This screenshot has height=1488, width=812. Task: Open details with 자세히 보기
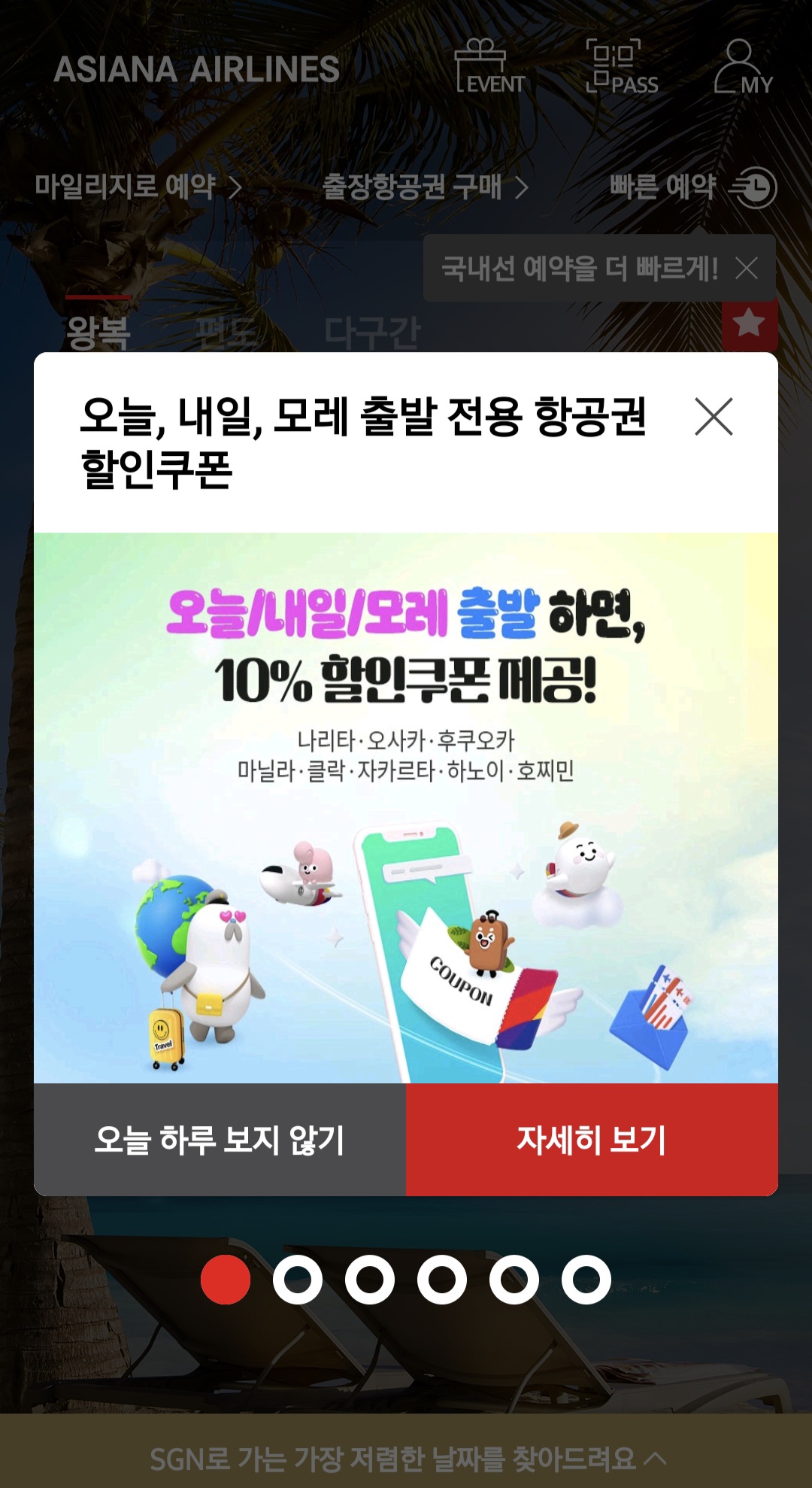592,1140
